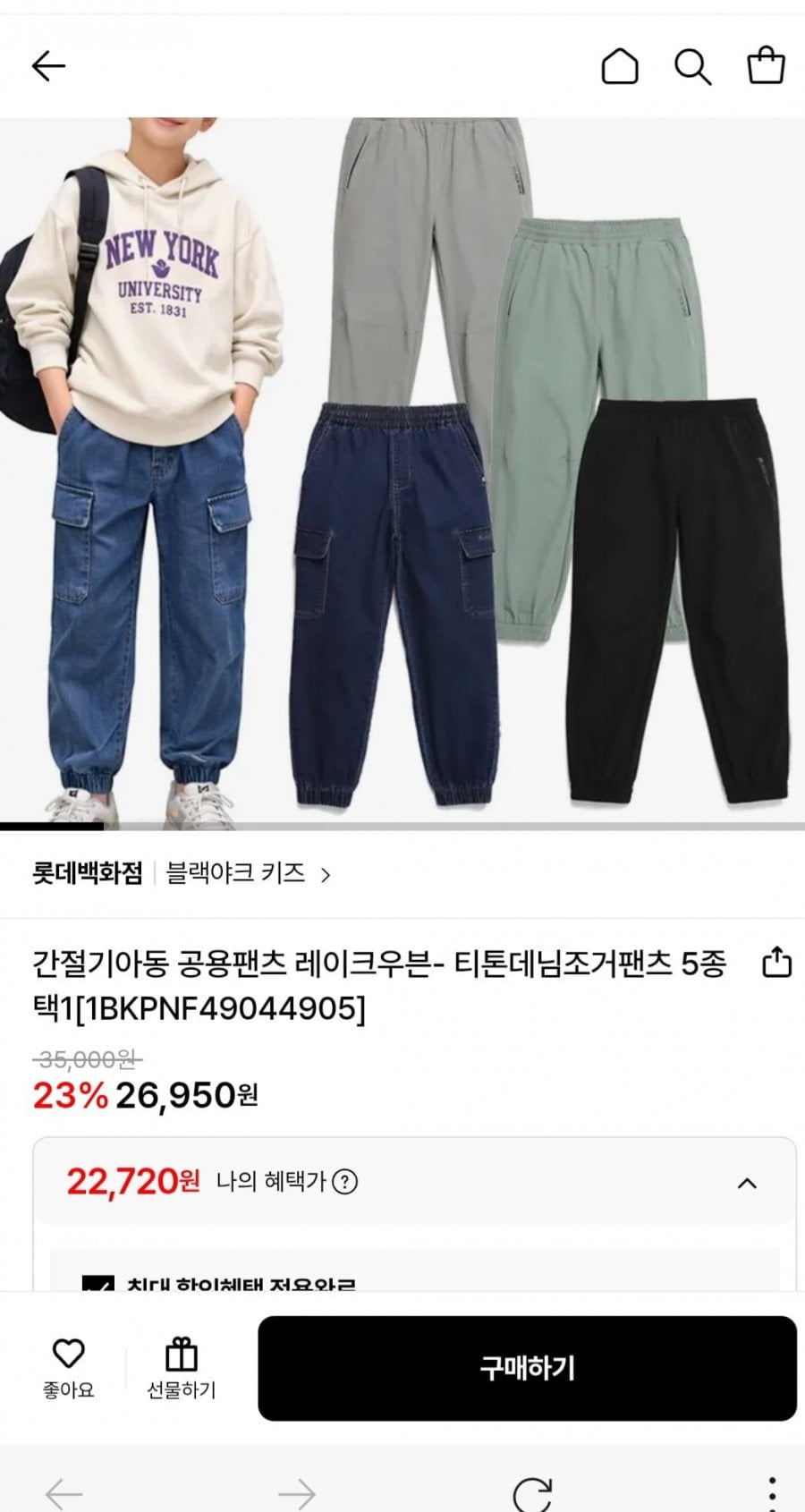
Task: Open the search magnifier
Action: coord(691,67)
